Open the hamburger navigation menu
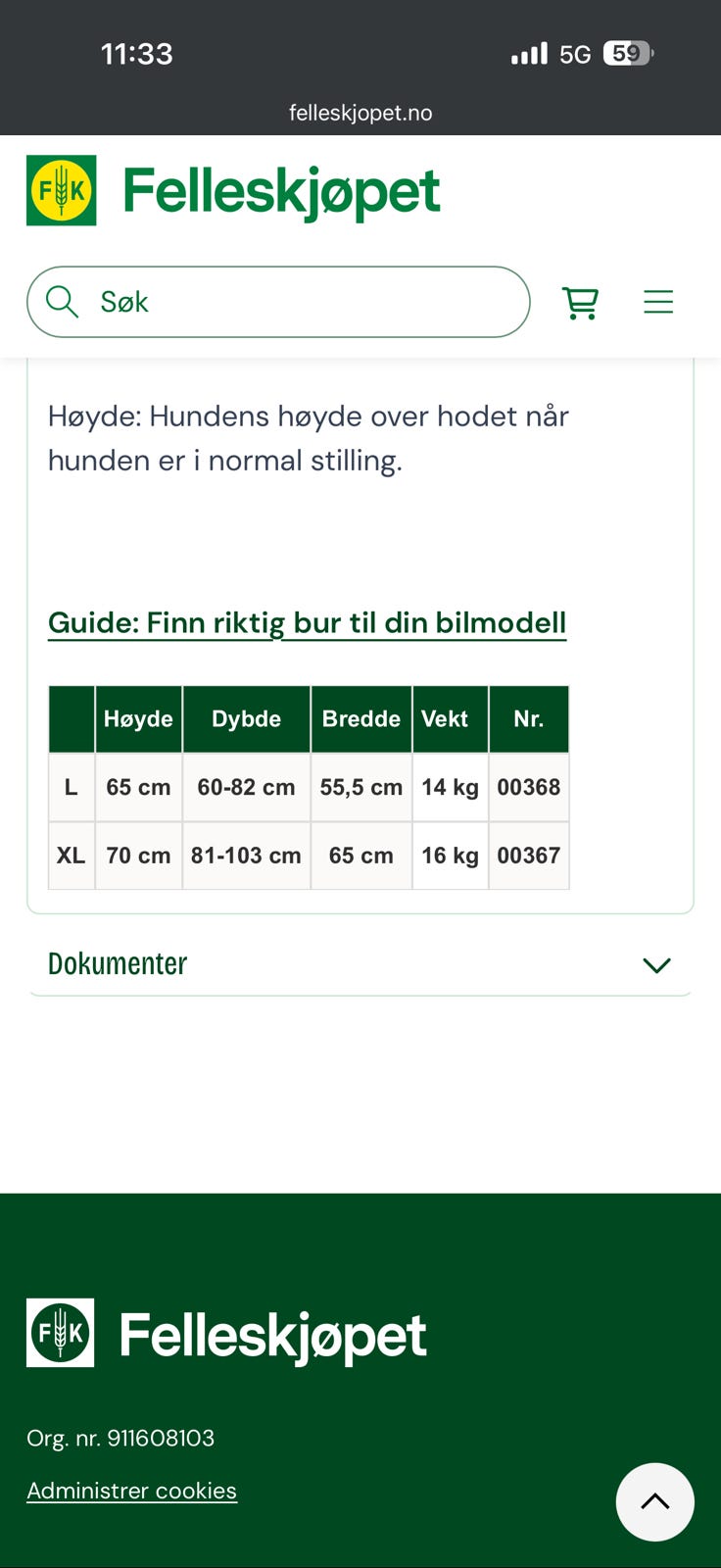This screenshot has height=1568, width=721. [658, 302]
